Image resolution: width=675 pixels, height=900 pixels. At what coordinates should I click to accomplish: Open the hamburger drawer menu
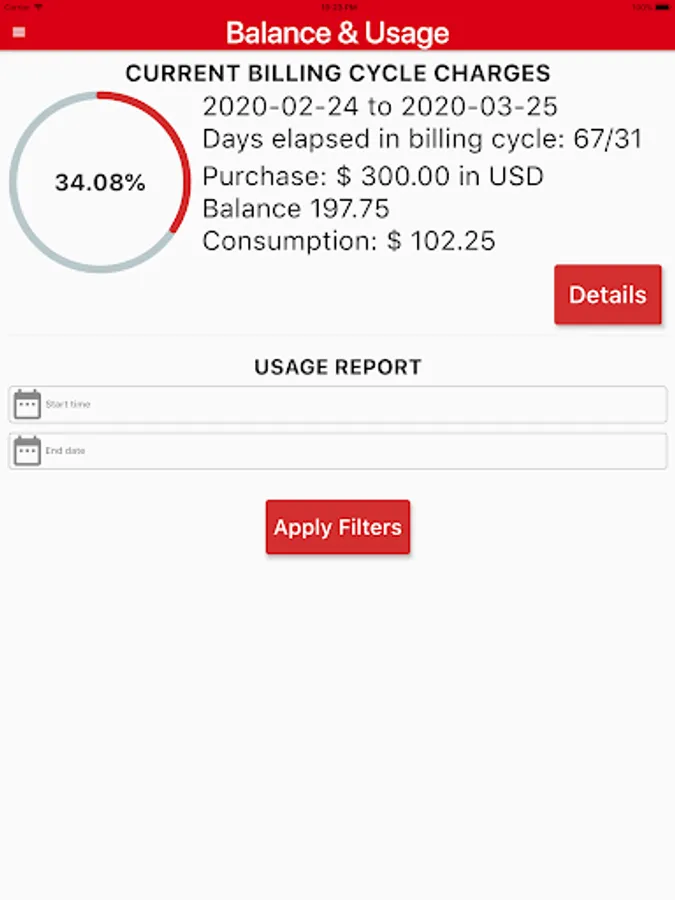[x=19, y=33]
